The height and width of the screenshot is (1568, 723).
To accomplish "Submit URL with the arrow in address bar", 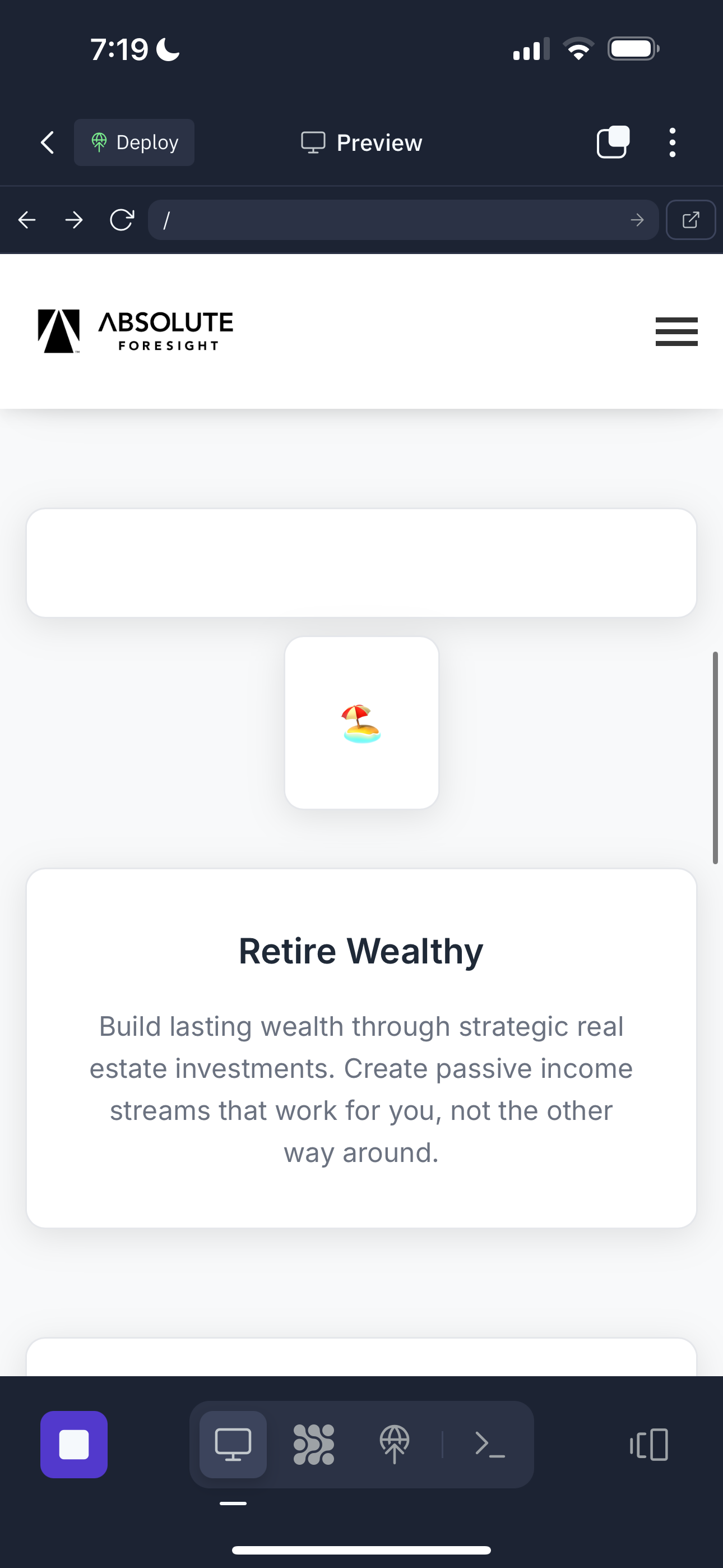I will click(637, 220).
